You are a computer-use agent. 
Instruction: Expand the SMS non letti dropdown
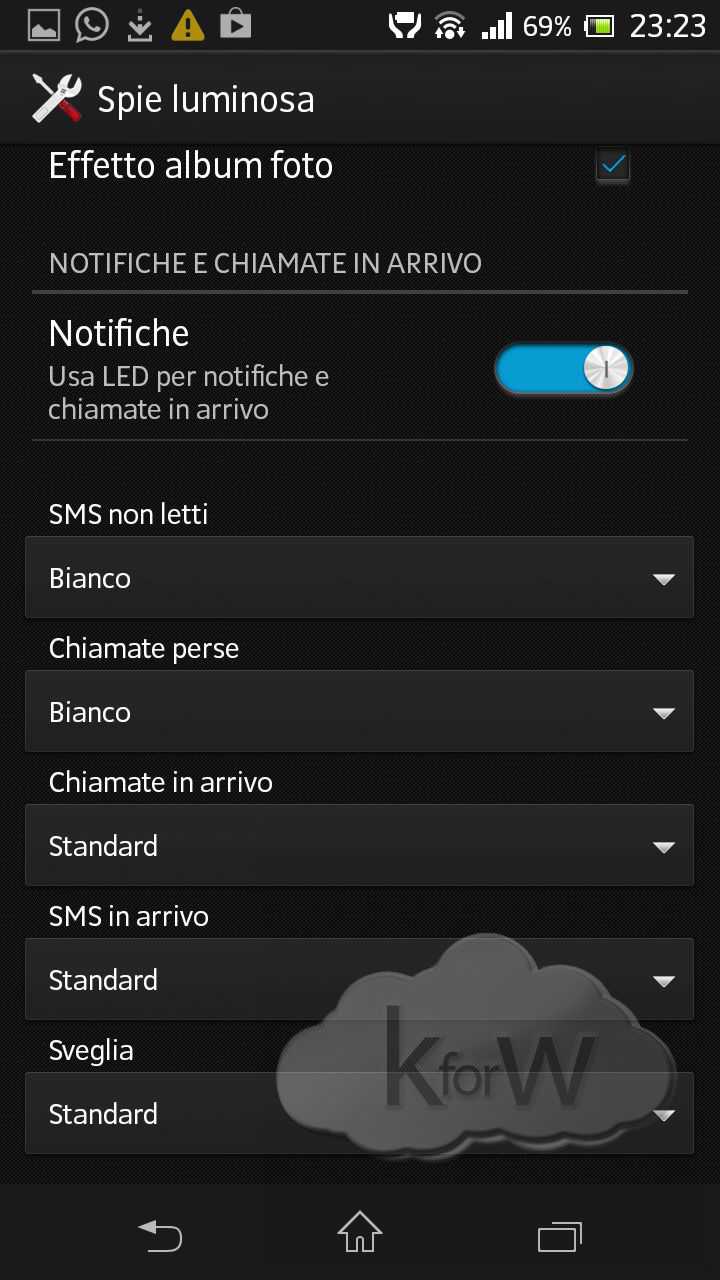click(x=359, y=578)
